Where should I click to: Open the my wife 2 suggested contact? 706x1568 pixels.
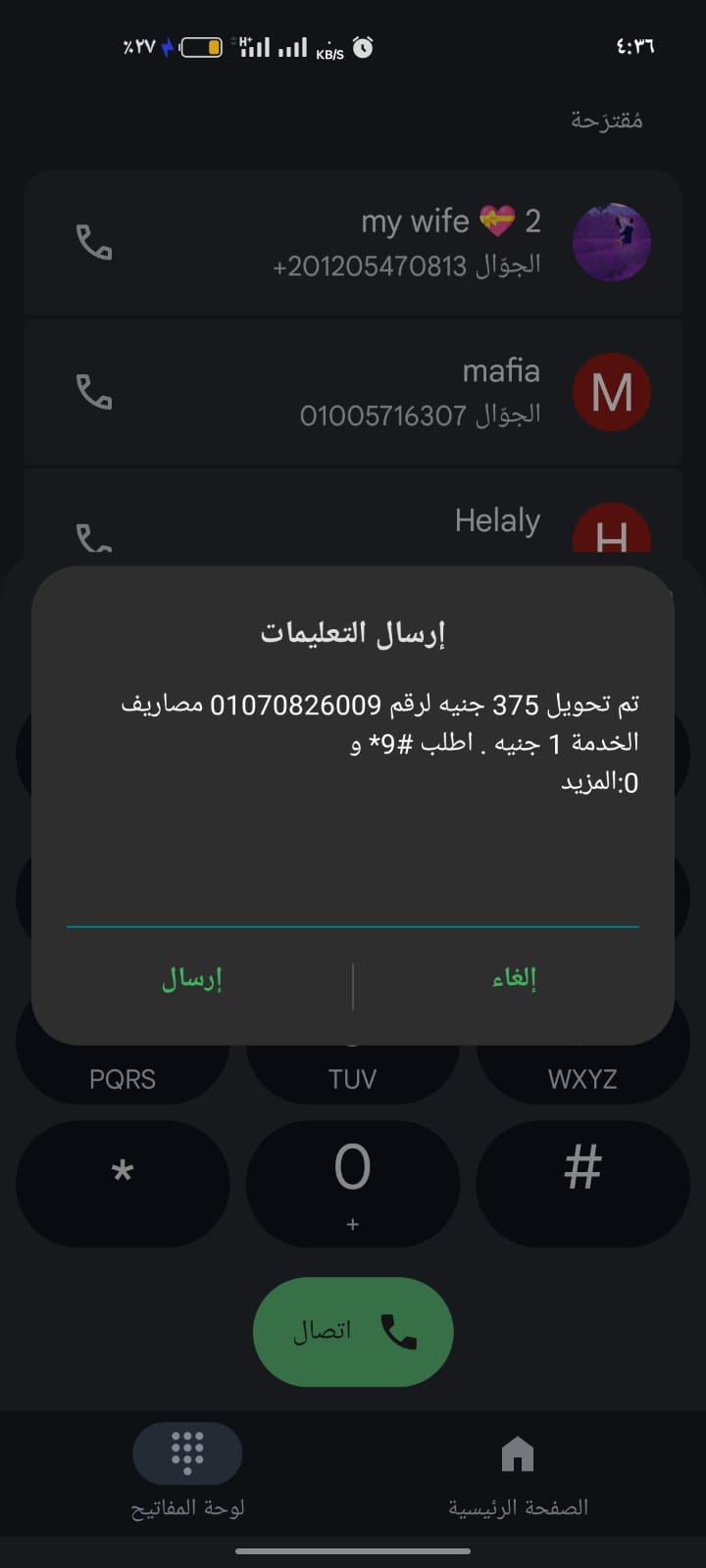[412, 242]
